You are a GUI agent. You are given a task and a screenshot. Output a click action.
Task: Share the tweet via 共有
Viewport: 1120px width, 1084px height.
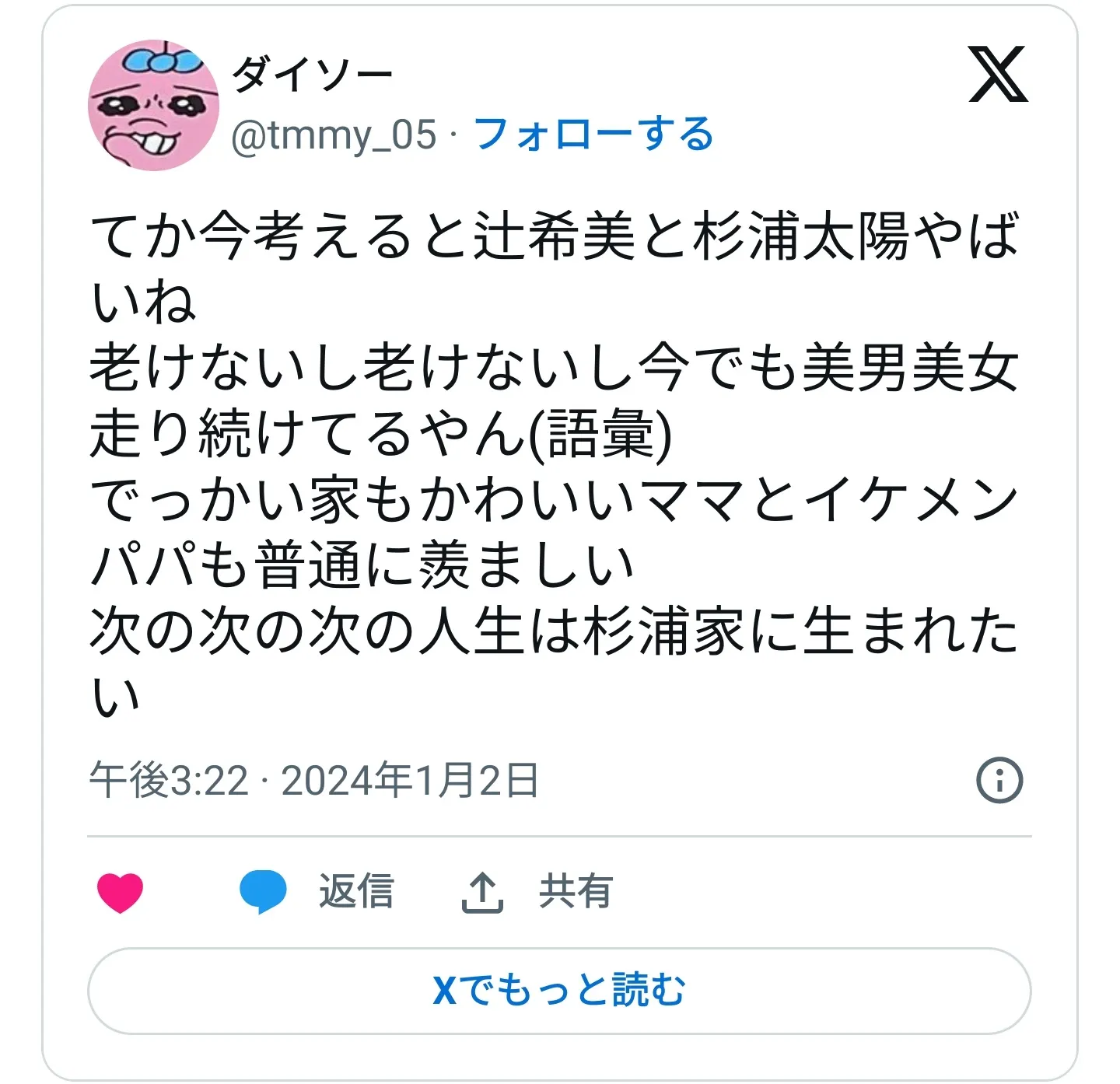point(537,891)
